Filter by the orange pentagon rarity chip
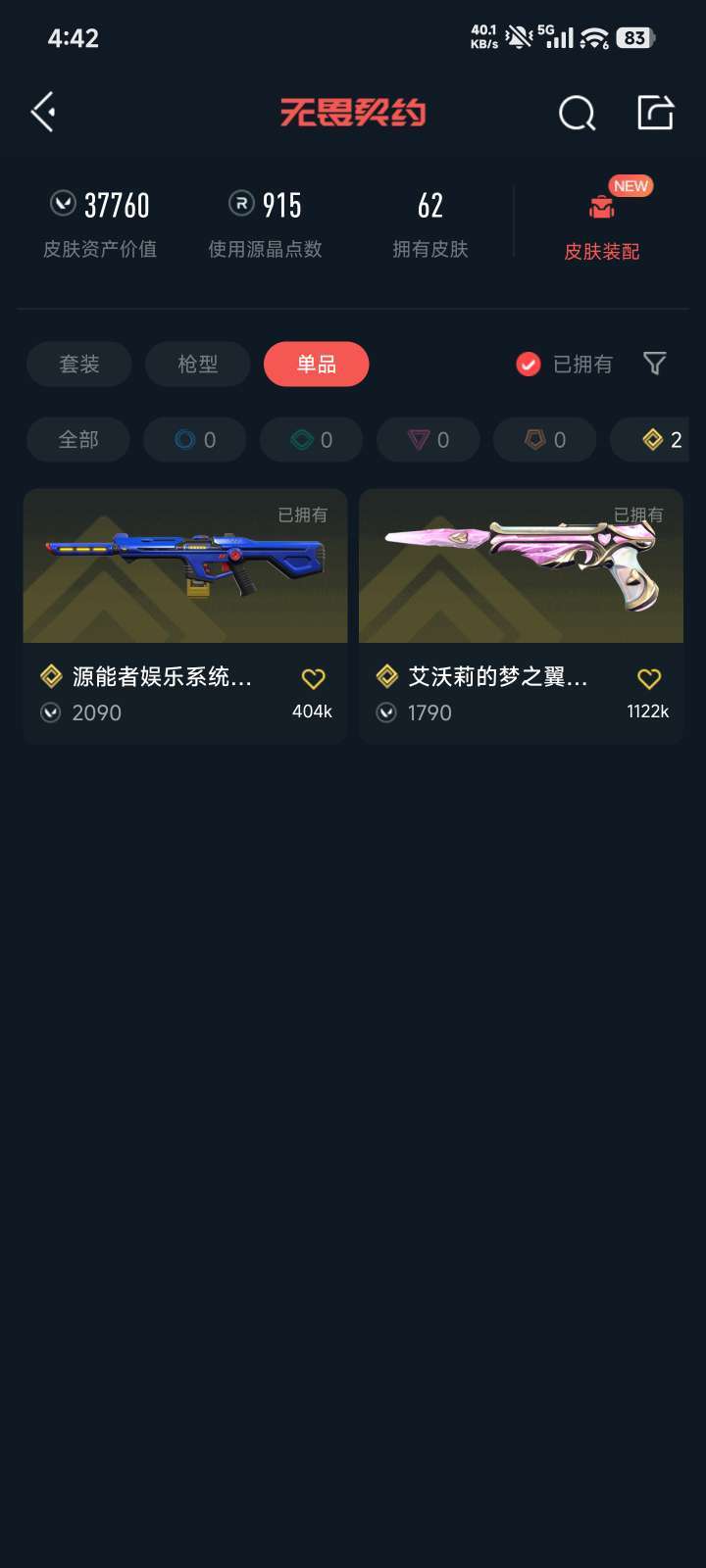The image size is (706, 1568). click(x=544, y=440)
